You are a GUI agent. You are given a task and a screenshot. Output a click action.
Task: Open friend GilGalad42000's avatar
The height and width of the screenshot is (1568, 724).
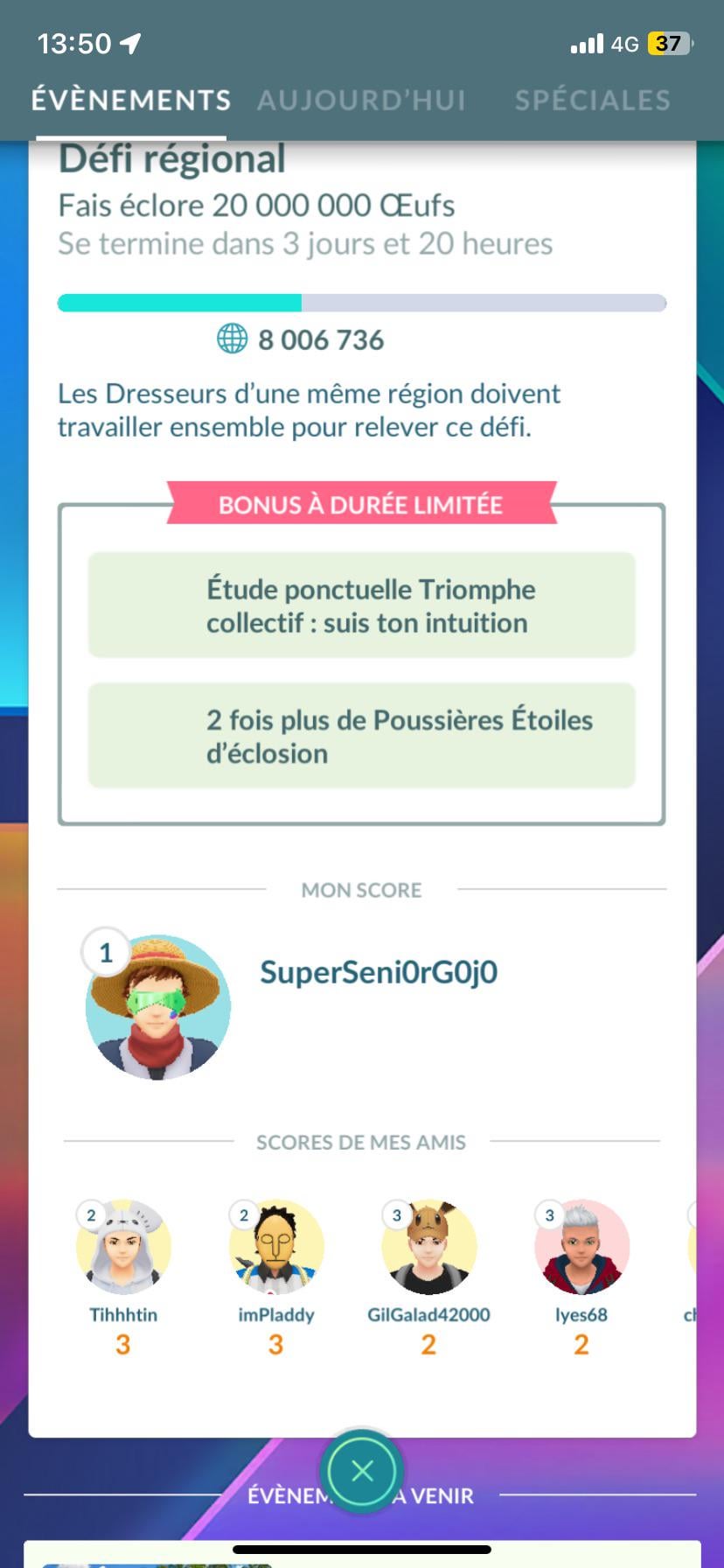click(428, 1247)
